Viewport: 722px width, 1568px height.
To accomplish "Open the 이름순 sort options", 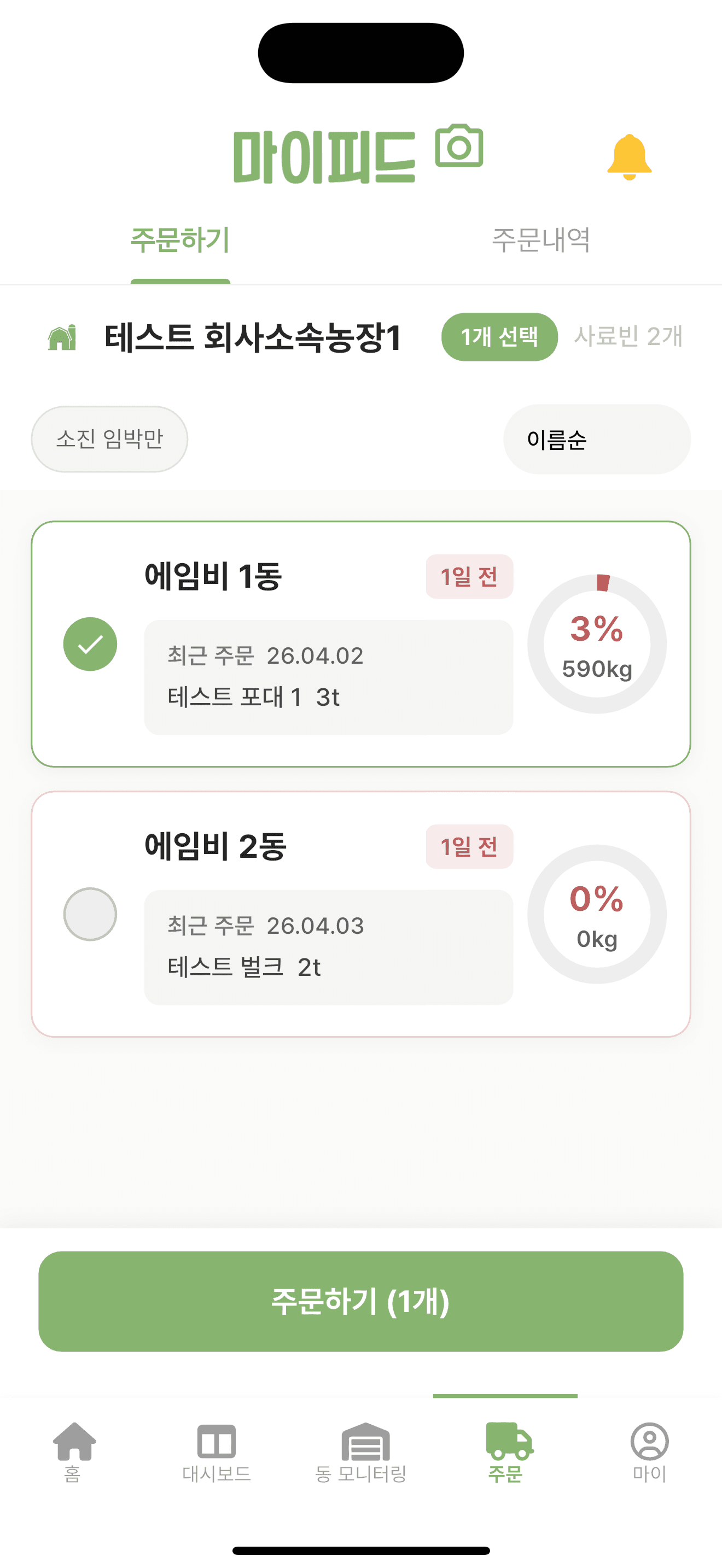I will click(x=596, y=438).
